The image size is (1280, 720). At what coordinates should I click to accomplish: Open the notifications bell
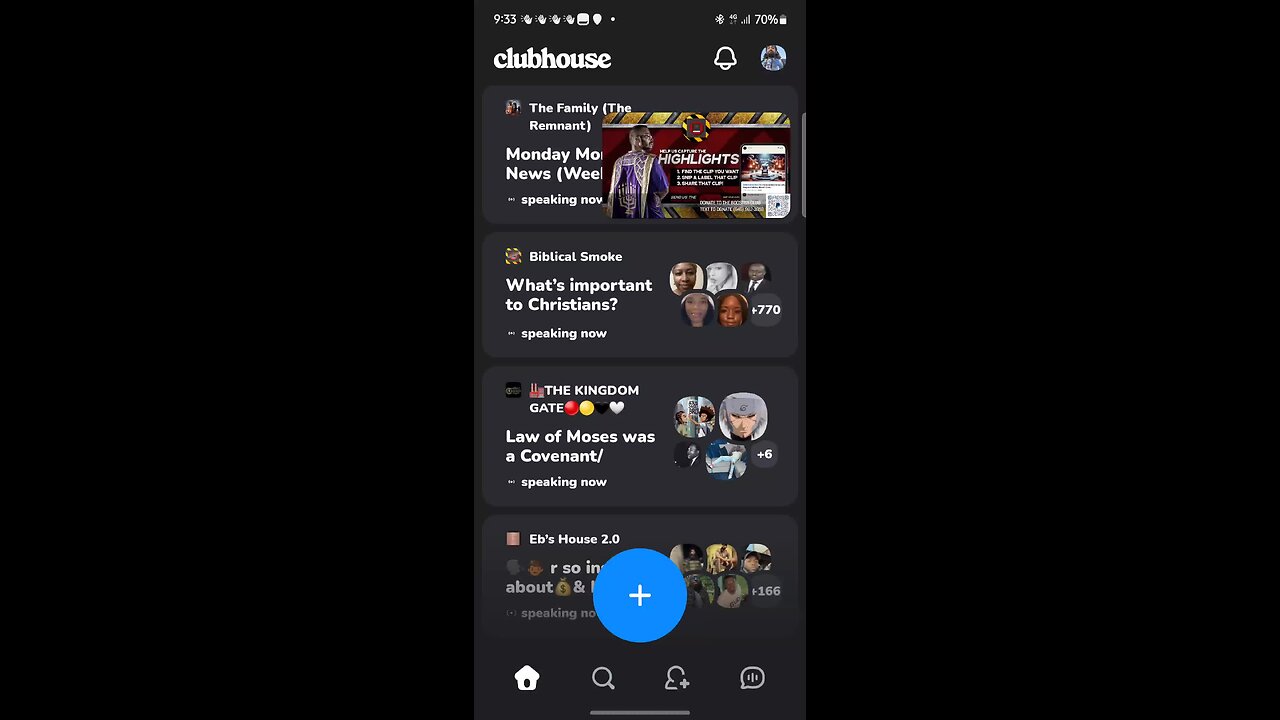click(x=725, y=59)
